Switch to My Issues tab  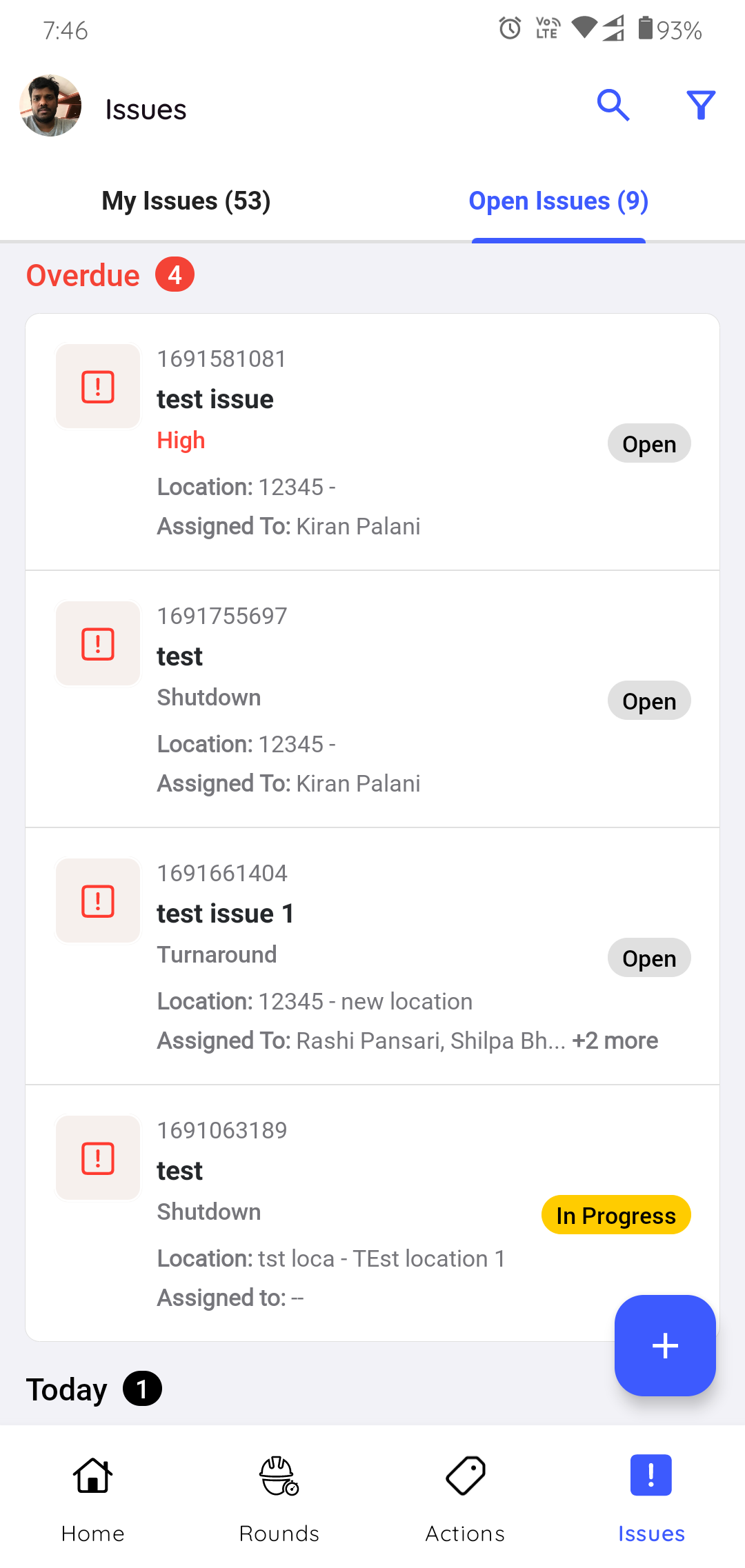(x=186, y=201)
